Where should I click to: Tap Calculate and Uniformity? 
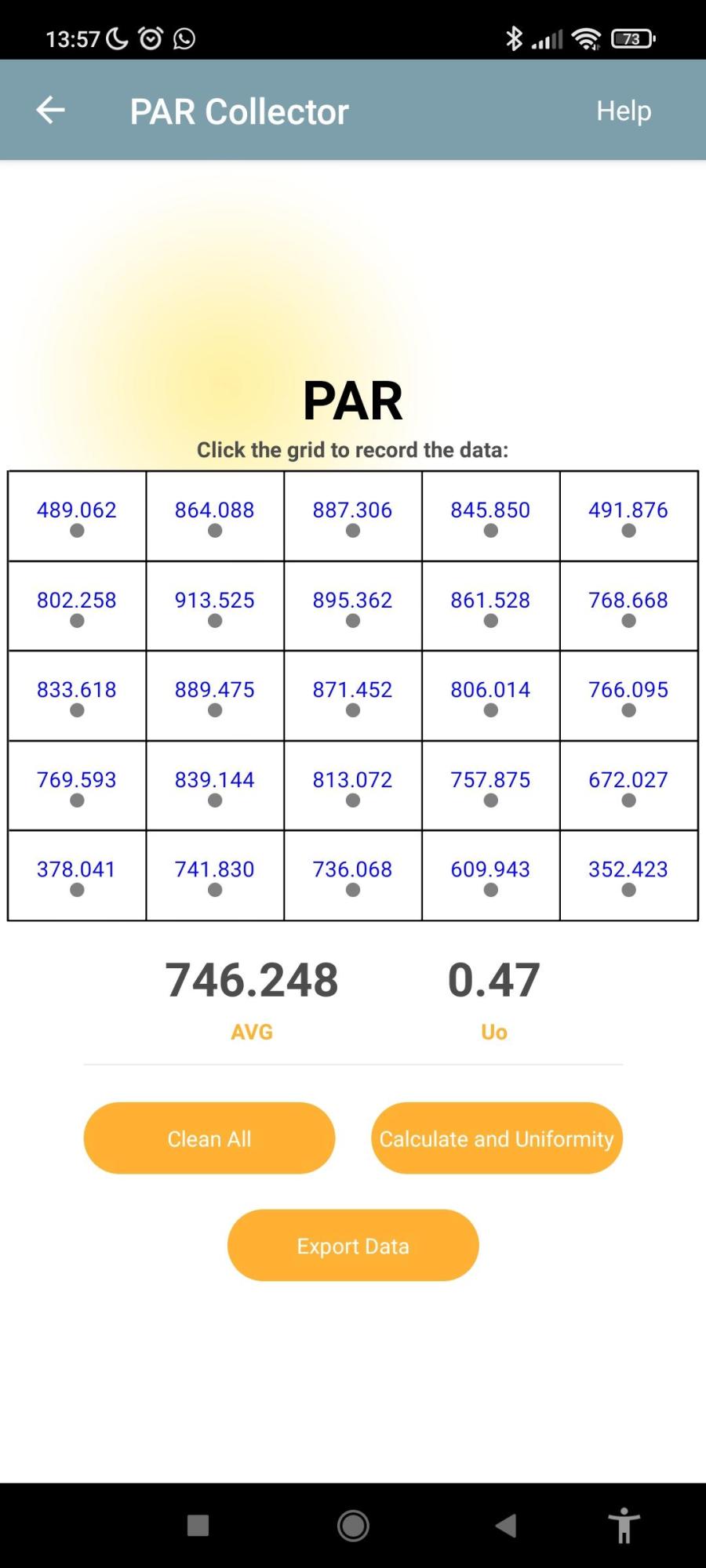(x=497, y=1138)
